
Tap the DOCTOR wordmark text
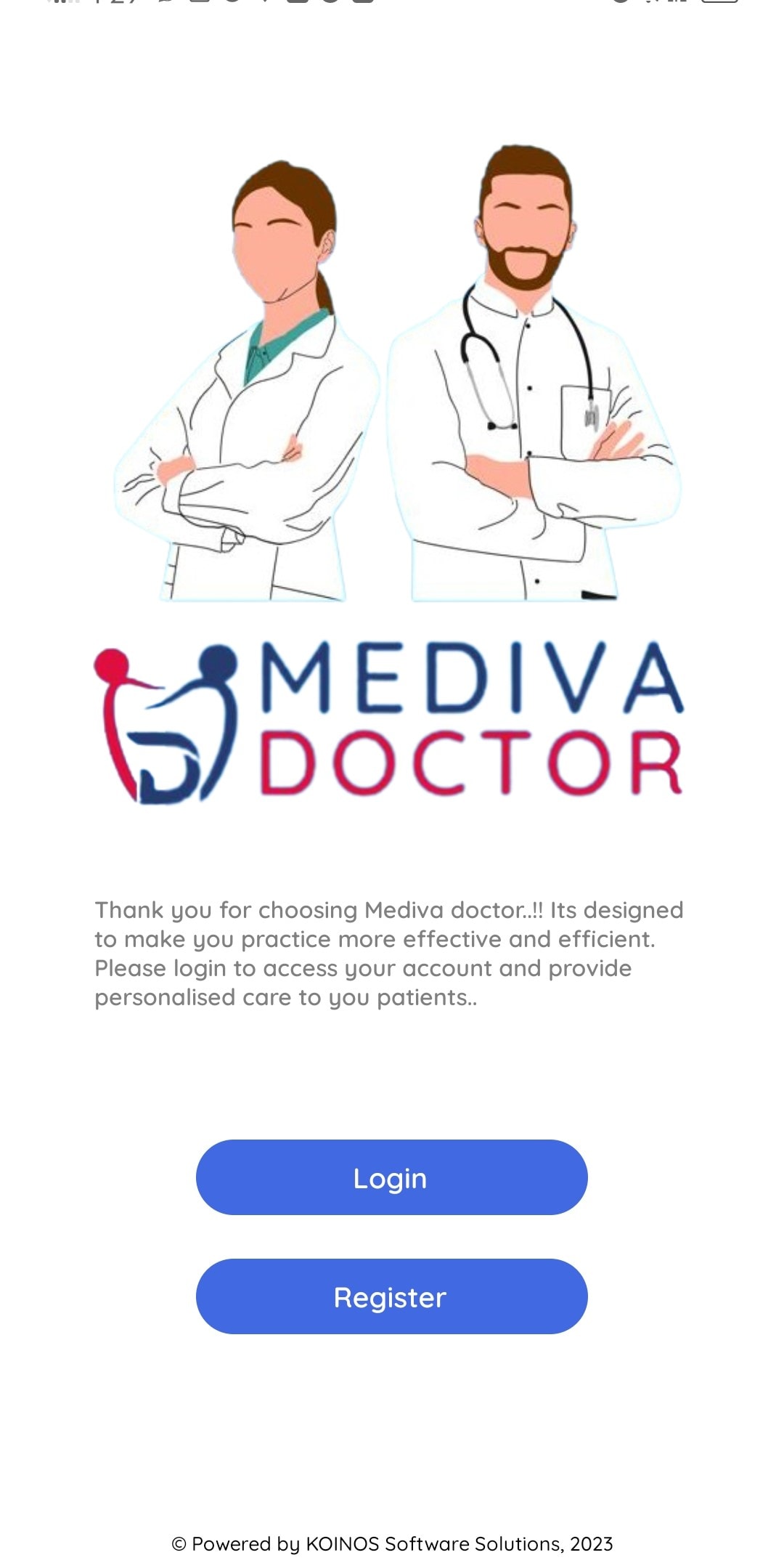tap(468, 763)
